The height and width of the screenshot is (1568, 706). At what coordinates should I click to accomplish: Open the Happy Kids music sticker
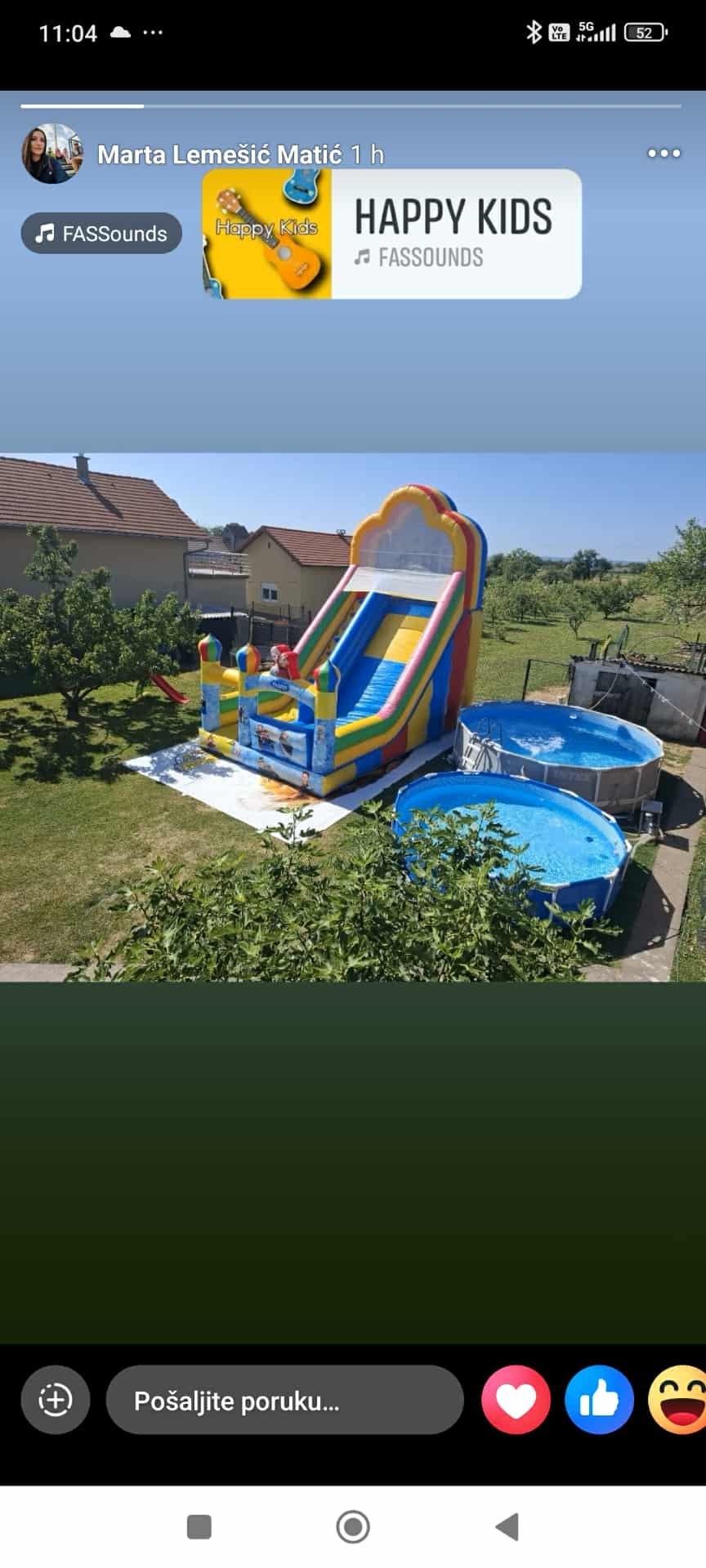(392, 234)
